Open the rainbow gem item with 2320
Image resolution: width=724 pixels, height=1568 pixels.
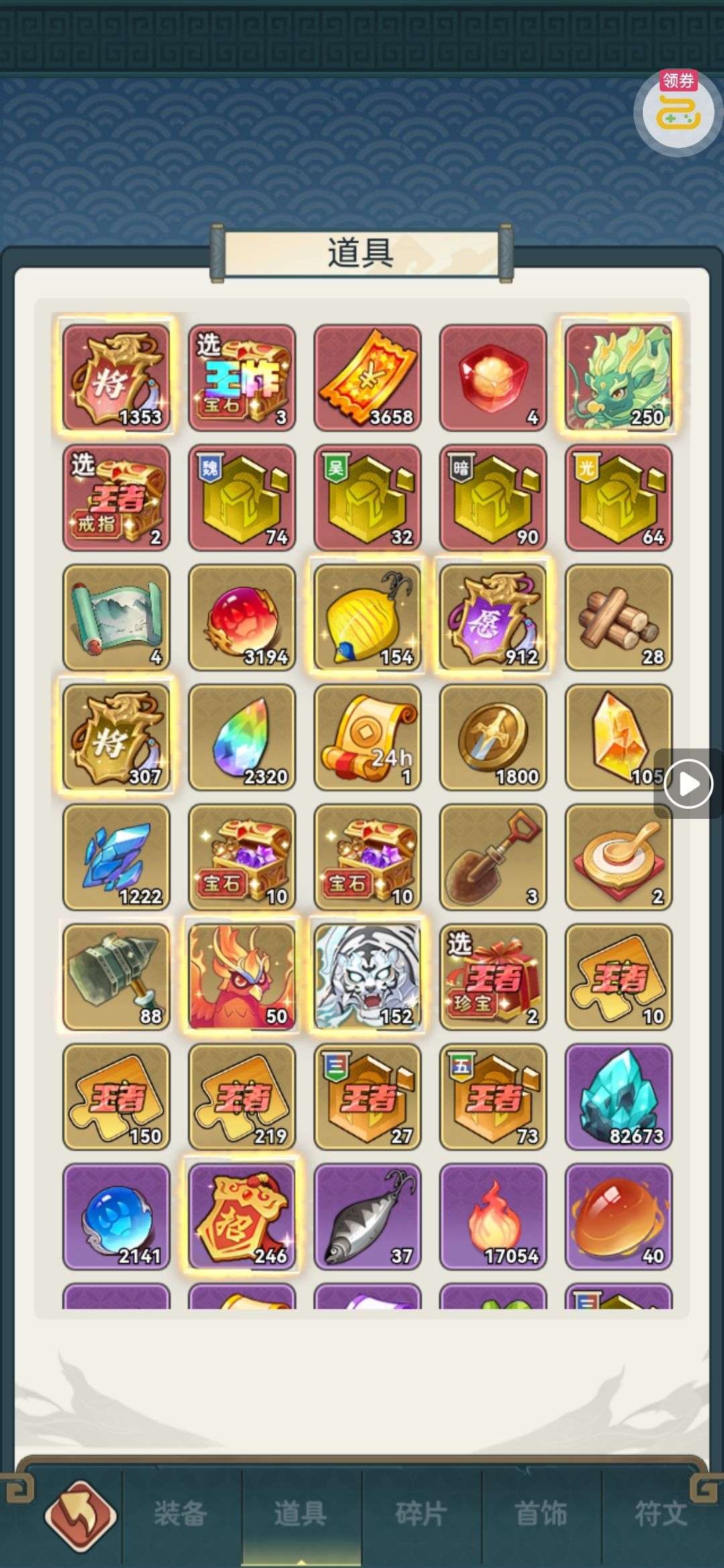pyautogui.click(x=241, y=737)
